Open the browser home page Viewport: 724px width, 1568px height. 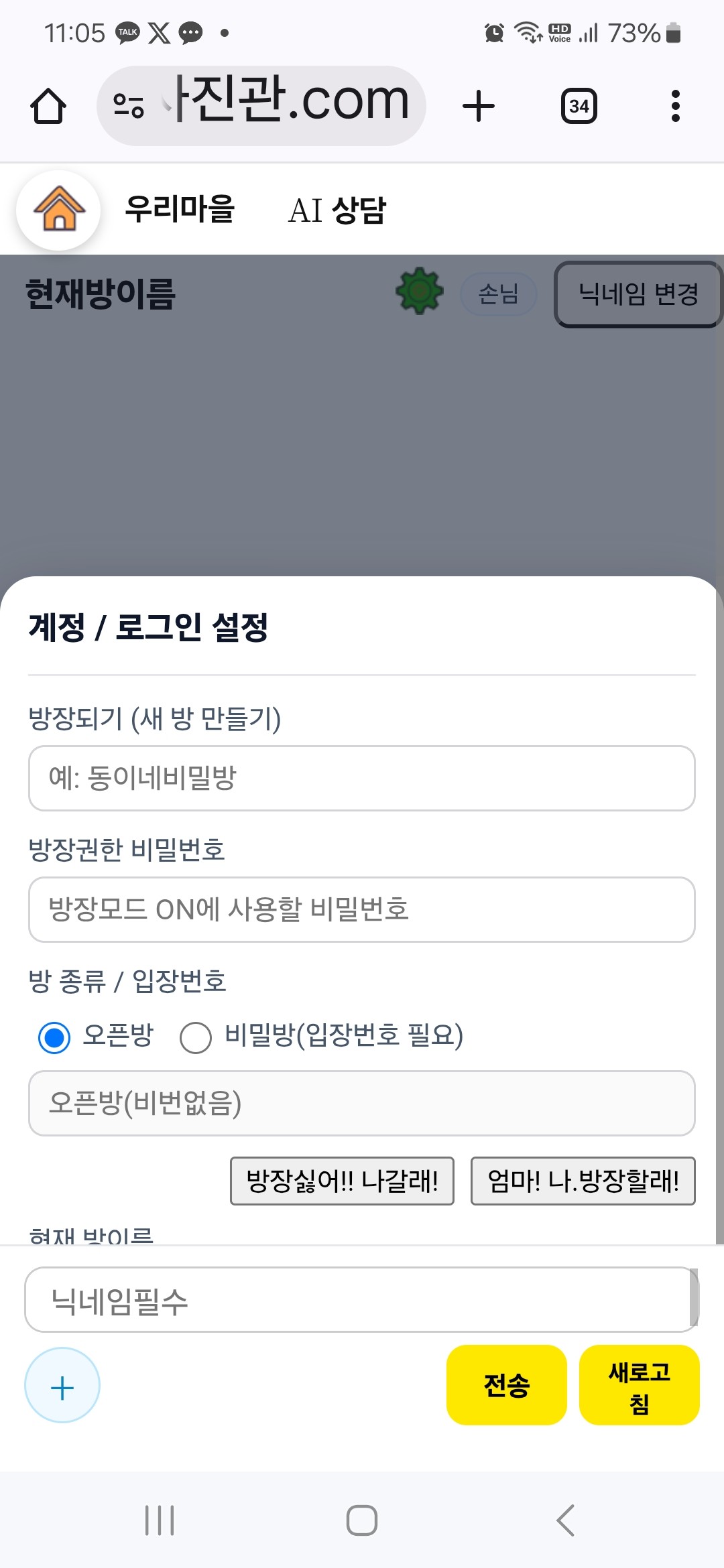(48, 106)
